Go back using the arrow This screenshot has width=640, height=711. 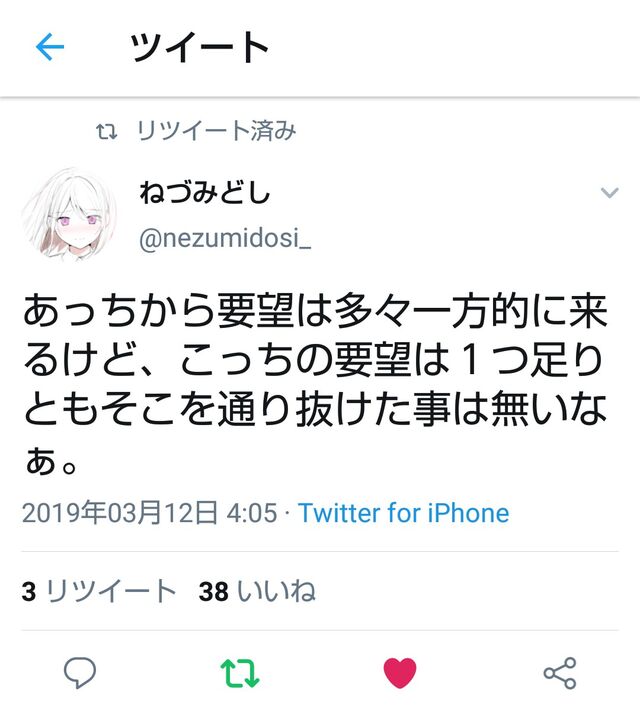coord(49,47)
